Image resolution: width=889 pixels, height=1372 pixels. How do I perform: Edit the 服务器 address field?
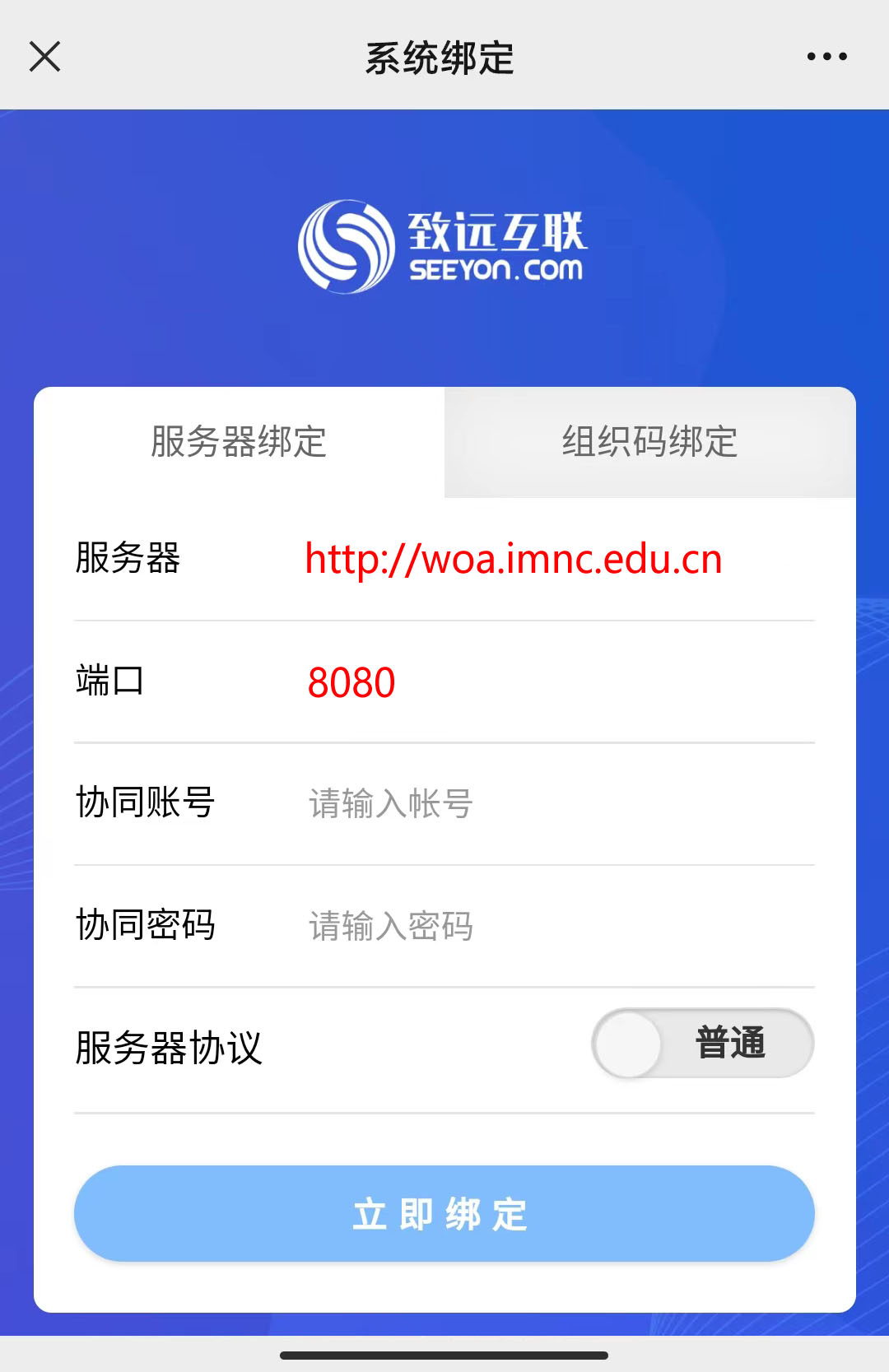tap(543, 559)
